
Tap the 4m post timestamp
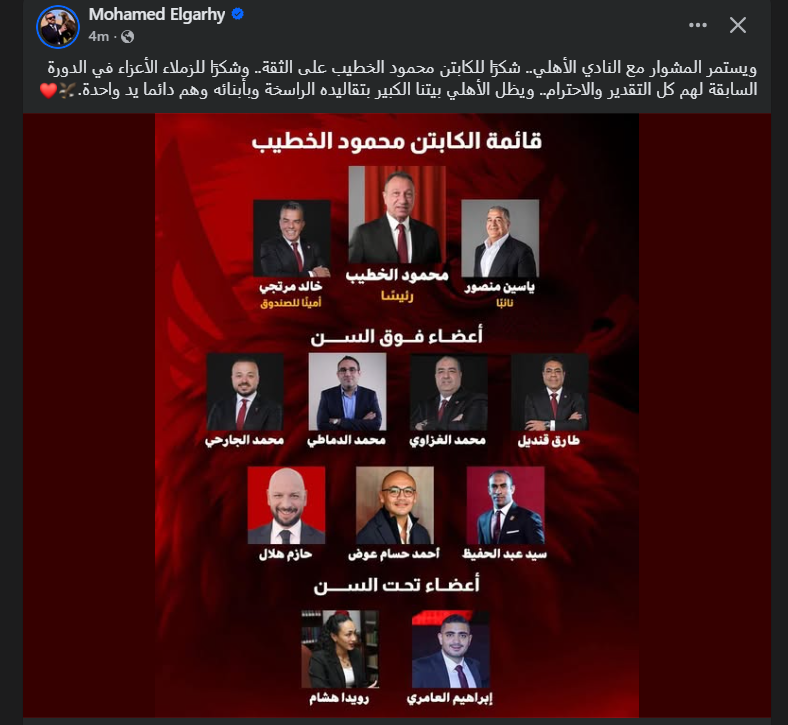98,37
